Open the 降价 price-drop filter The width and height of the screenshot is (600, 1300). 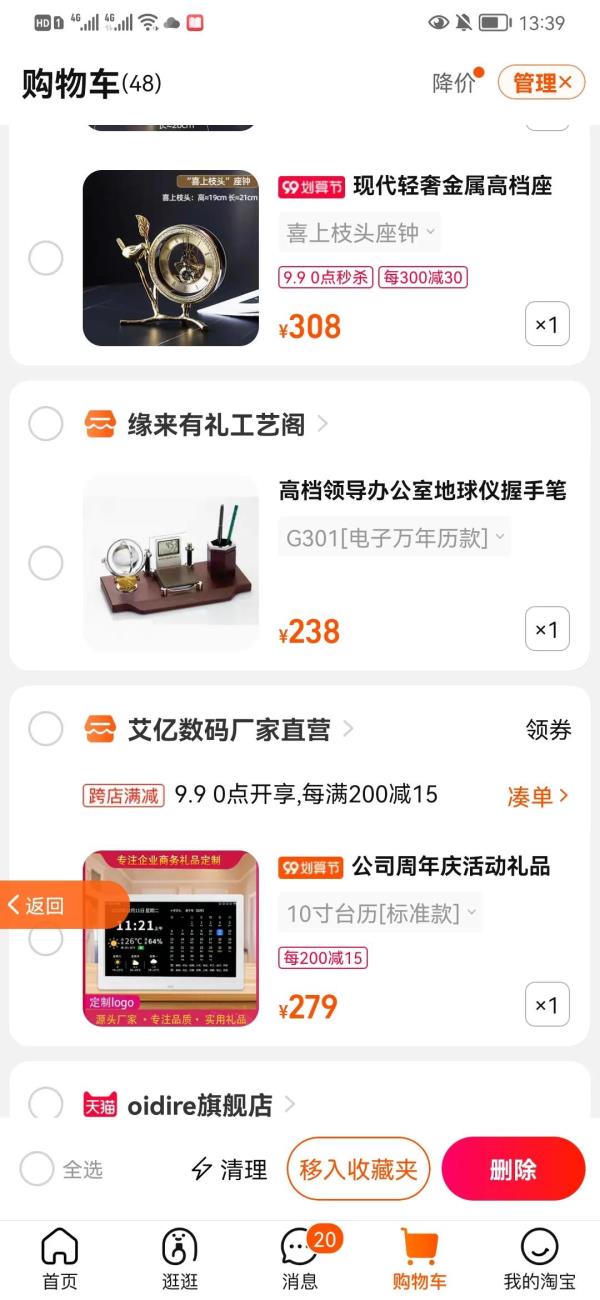(455, 83)
